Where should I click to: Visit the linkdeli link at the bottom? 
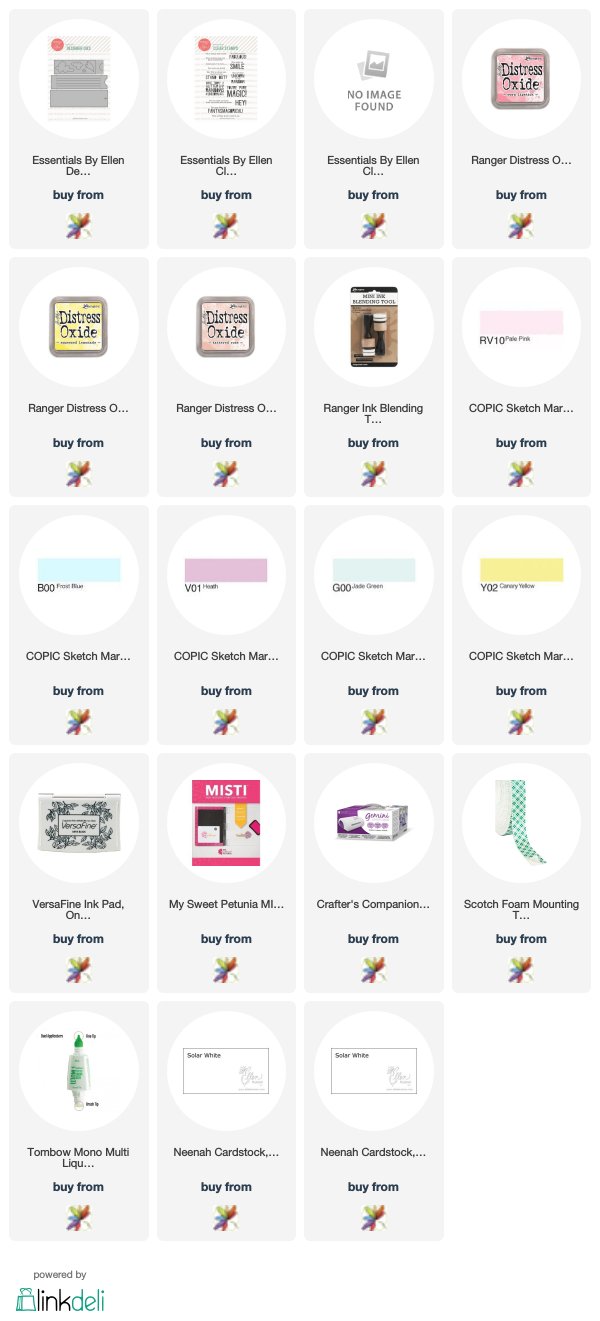tap(60, 1298)
